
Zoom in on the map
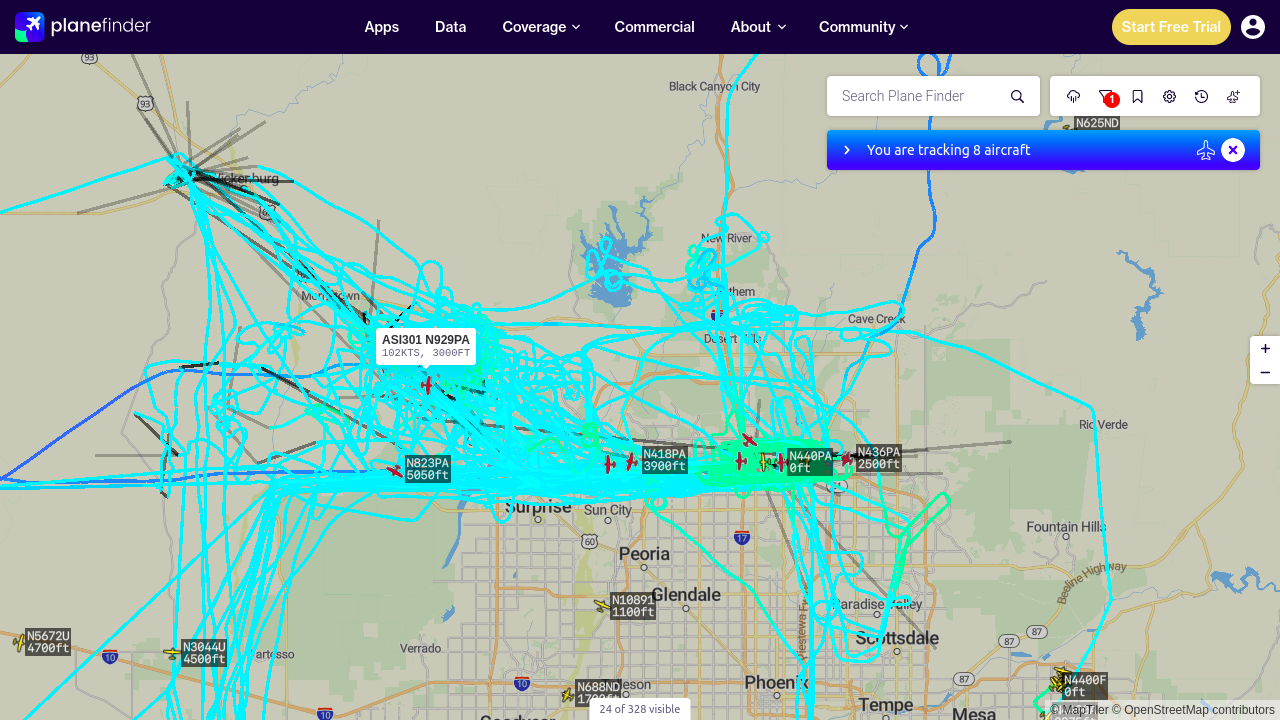[x=1265, y=348]
